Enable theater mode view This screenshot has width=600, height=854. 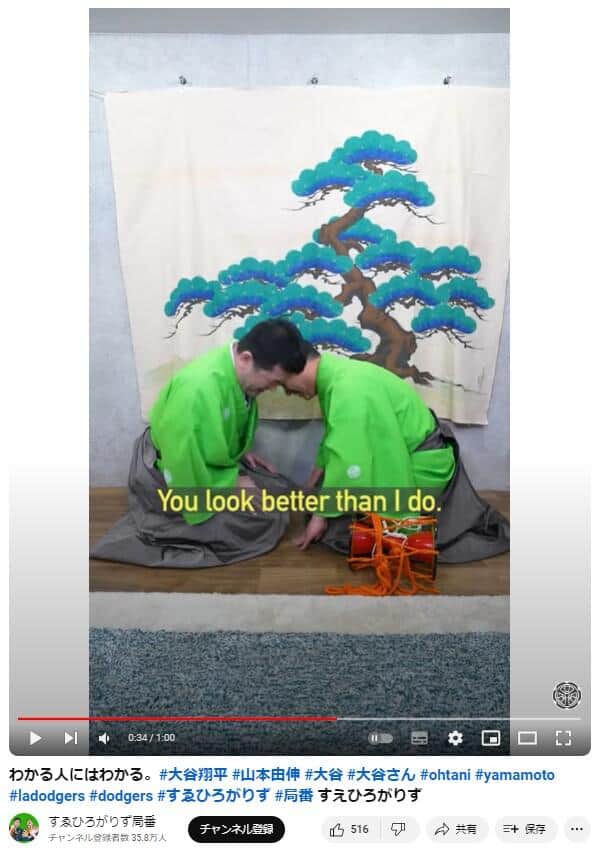pyautogui.click(x=527, y=738)
